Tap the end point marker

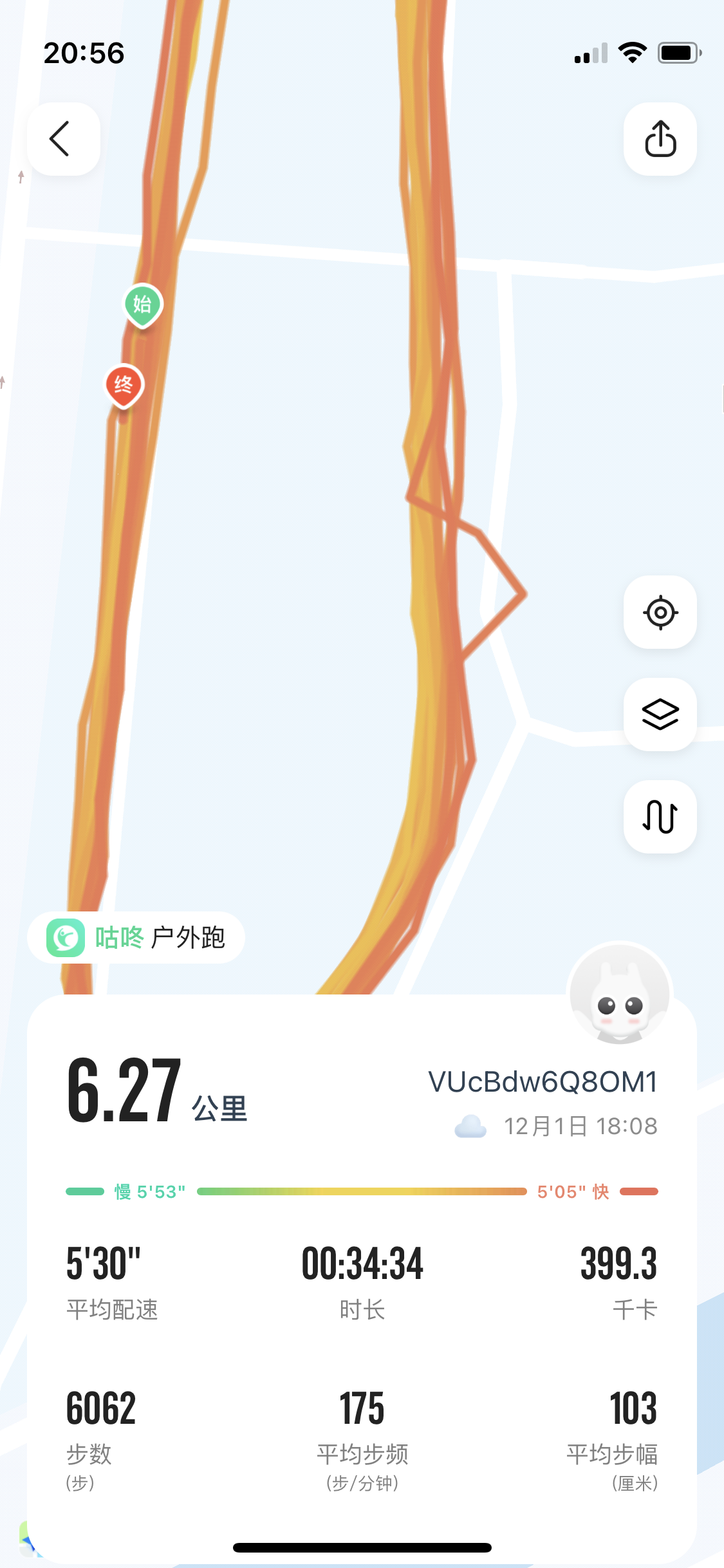[x=124, y=386]
